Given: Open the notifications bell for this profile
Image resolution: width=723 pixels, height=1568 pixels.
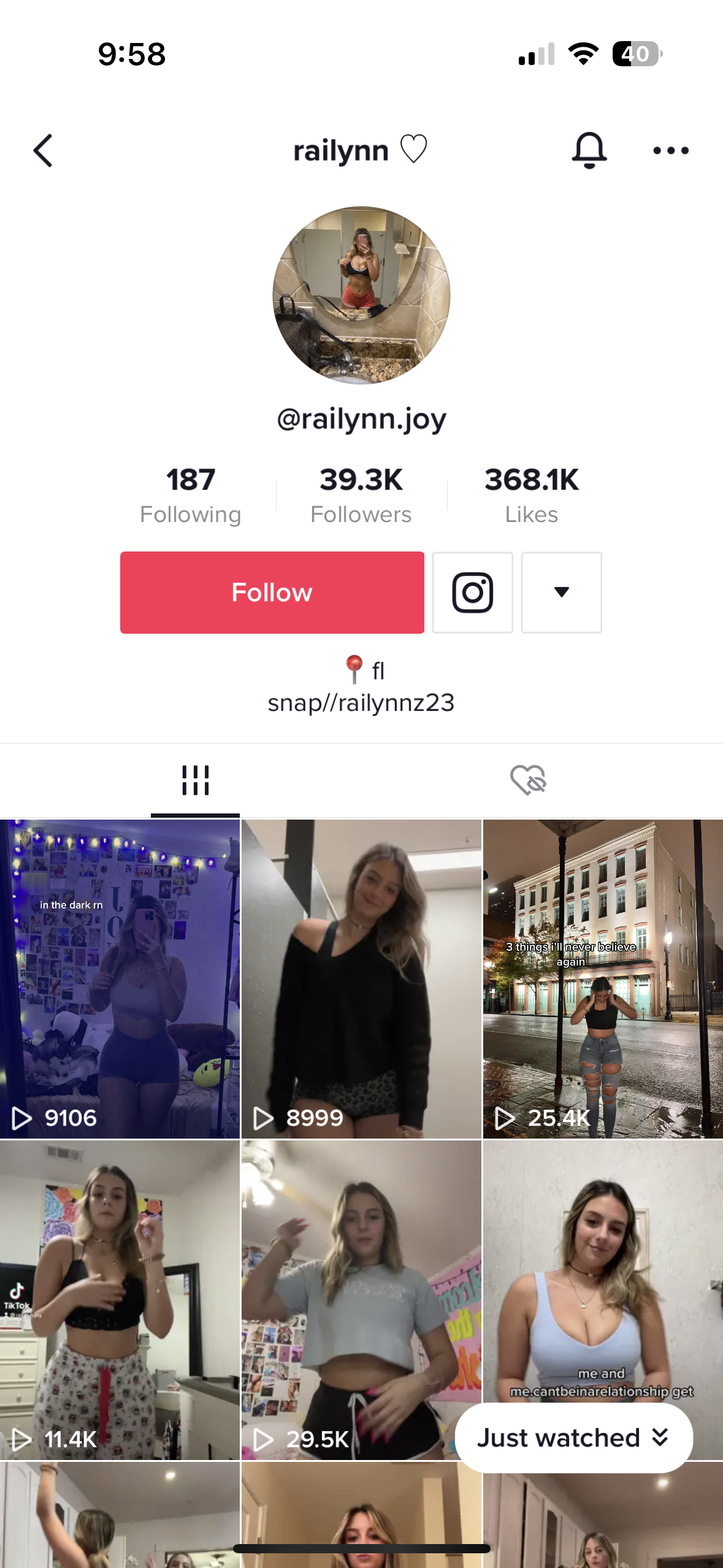Looking at the screenshot, I should pyautogui.click(x=589, y=151).
